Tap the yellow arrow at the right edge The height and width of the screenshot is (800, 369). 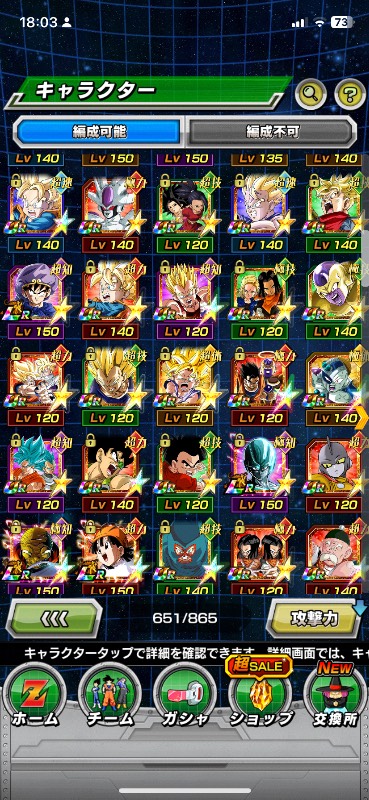pyautogui.click(x=363, y=418)
